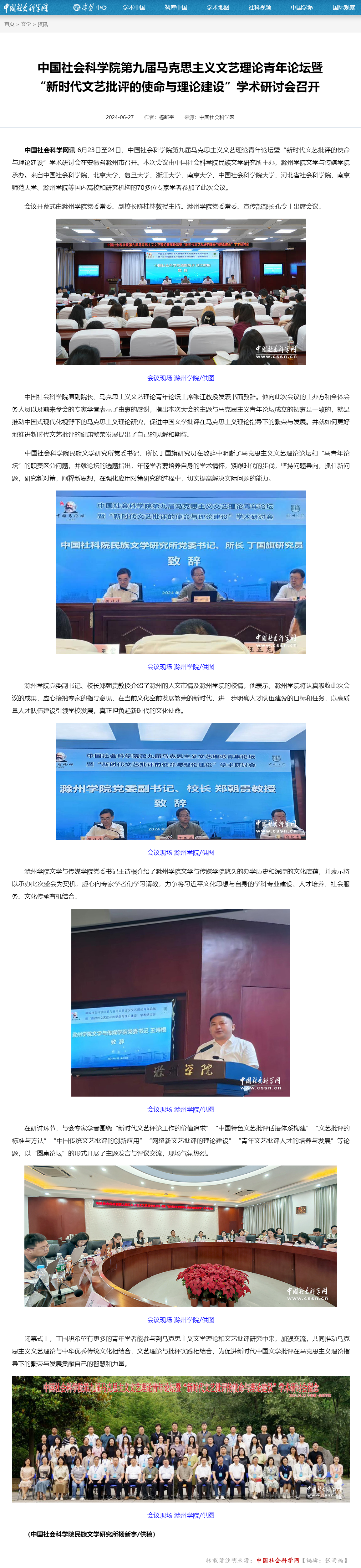Switch to 学术中国 section
The height and width of the screenshot is (1568, 361).
134,7
